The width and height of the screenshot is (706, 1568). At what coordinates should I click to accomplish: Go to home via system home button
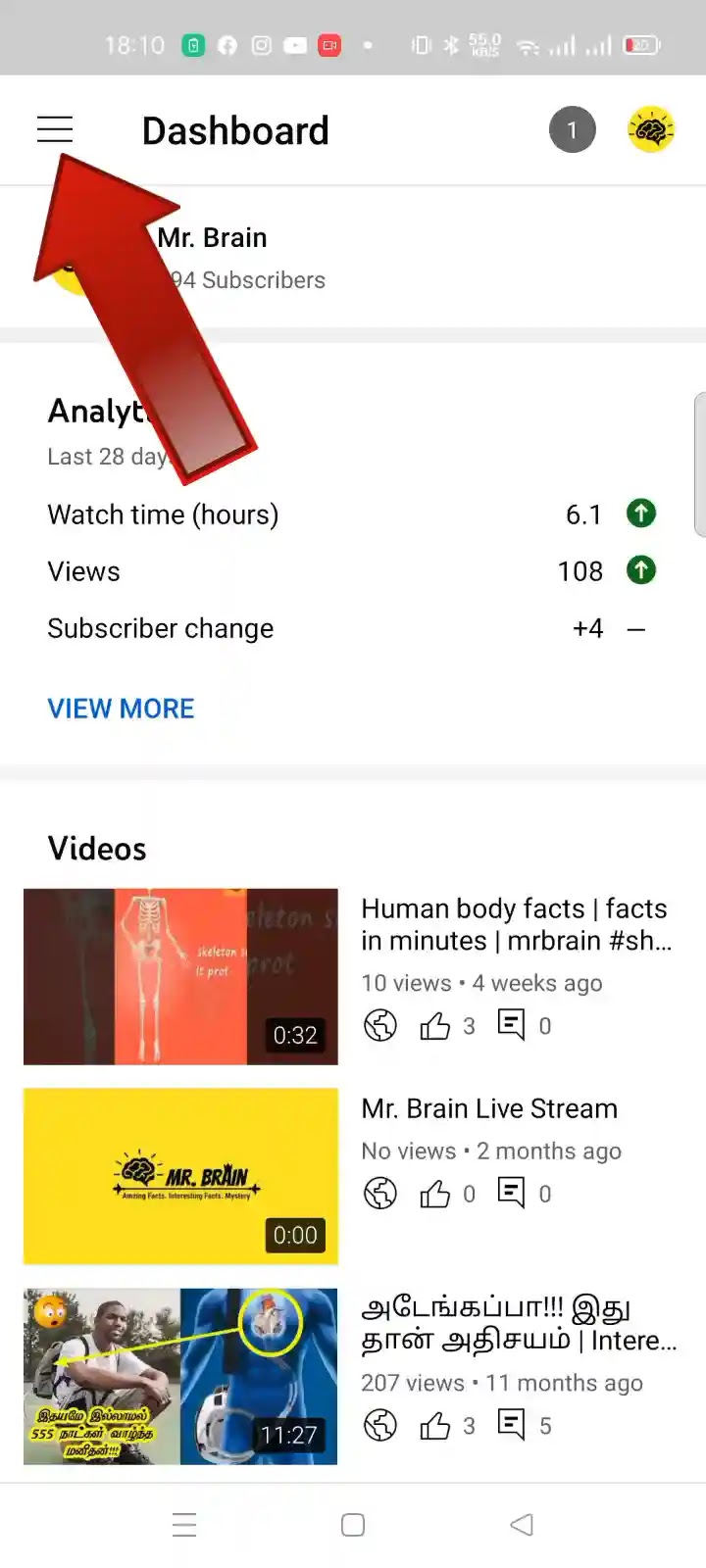tap(353, 1525)
